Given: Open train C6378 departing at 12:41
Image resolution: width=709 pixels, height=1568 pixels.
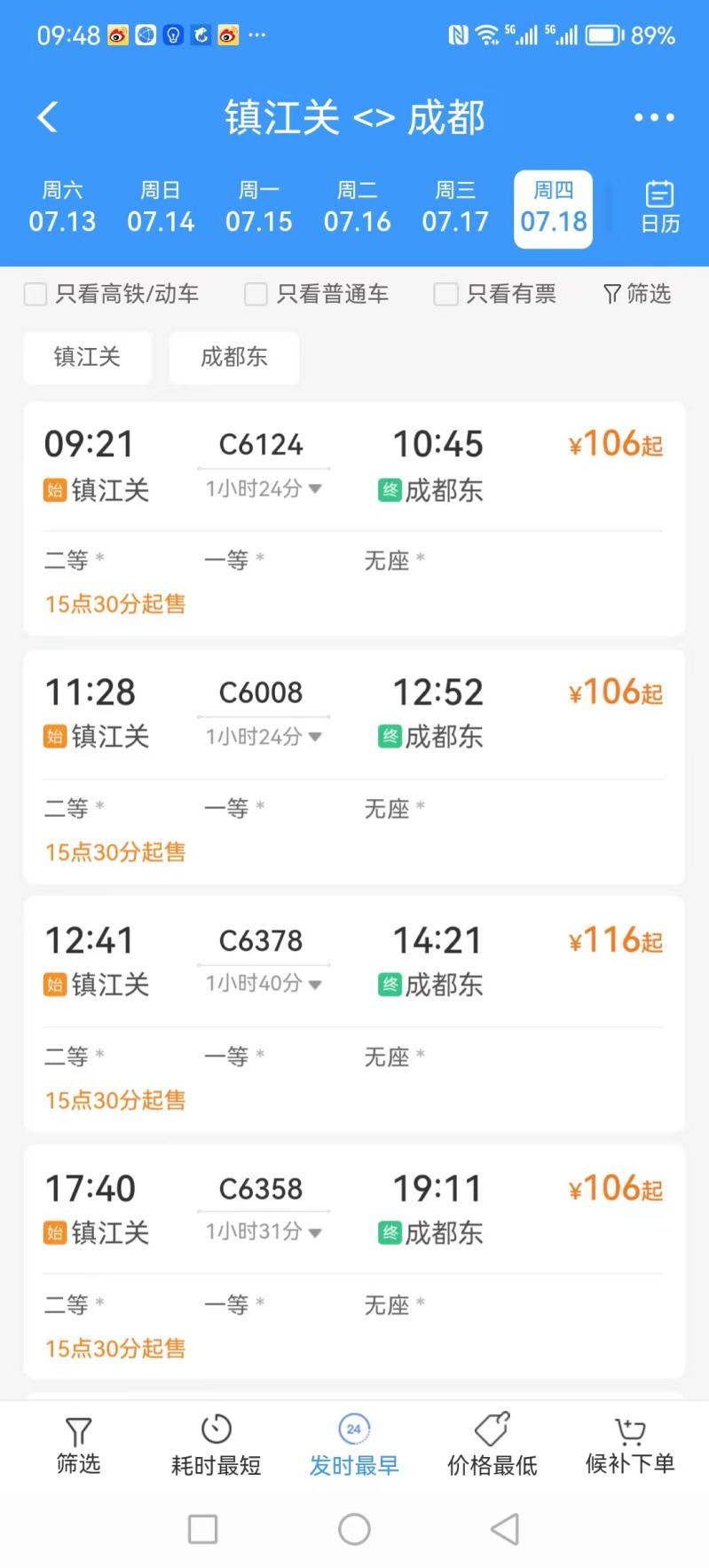Looking at the screenshot, I should (354, 1014).
